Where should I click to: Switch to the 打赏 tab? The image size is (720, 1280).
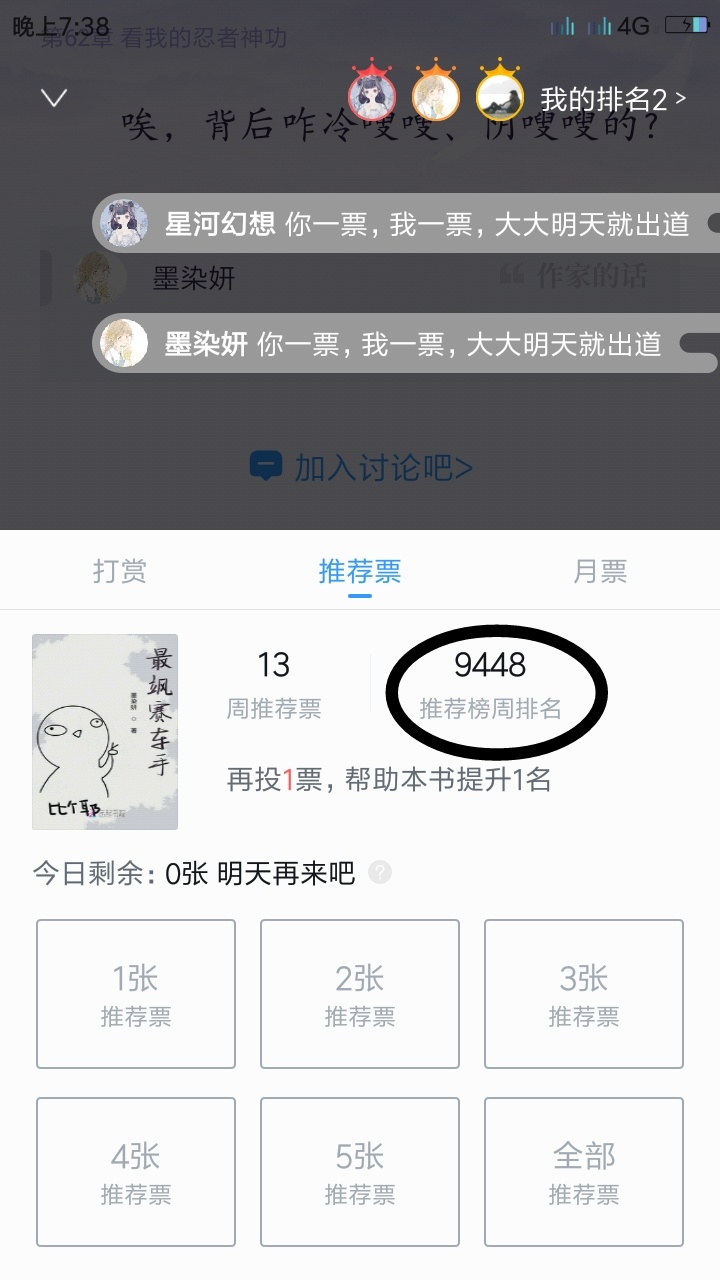[120, 571]
